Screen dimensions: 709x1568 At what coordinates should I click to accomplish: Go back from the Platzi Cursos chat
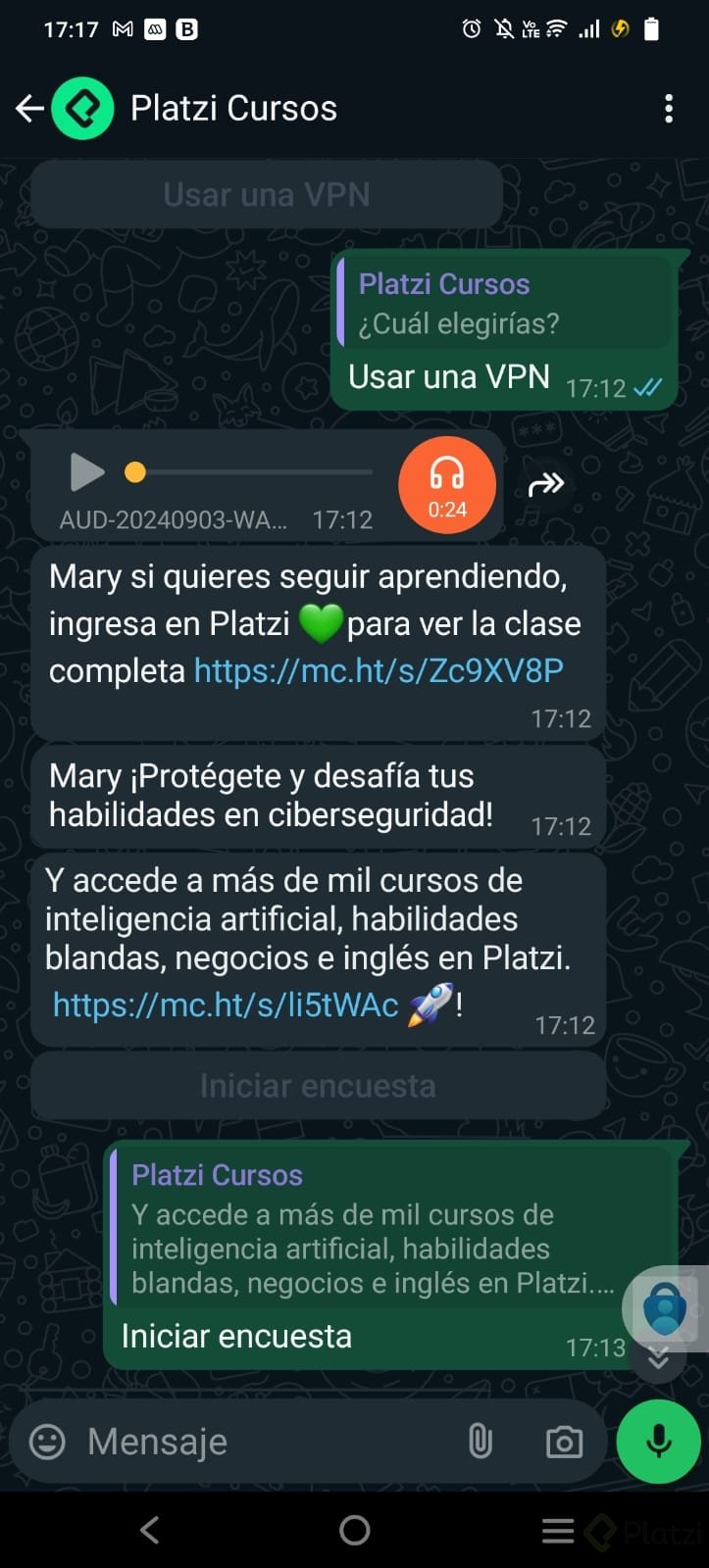coord(29,108)
